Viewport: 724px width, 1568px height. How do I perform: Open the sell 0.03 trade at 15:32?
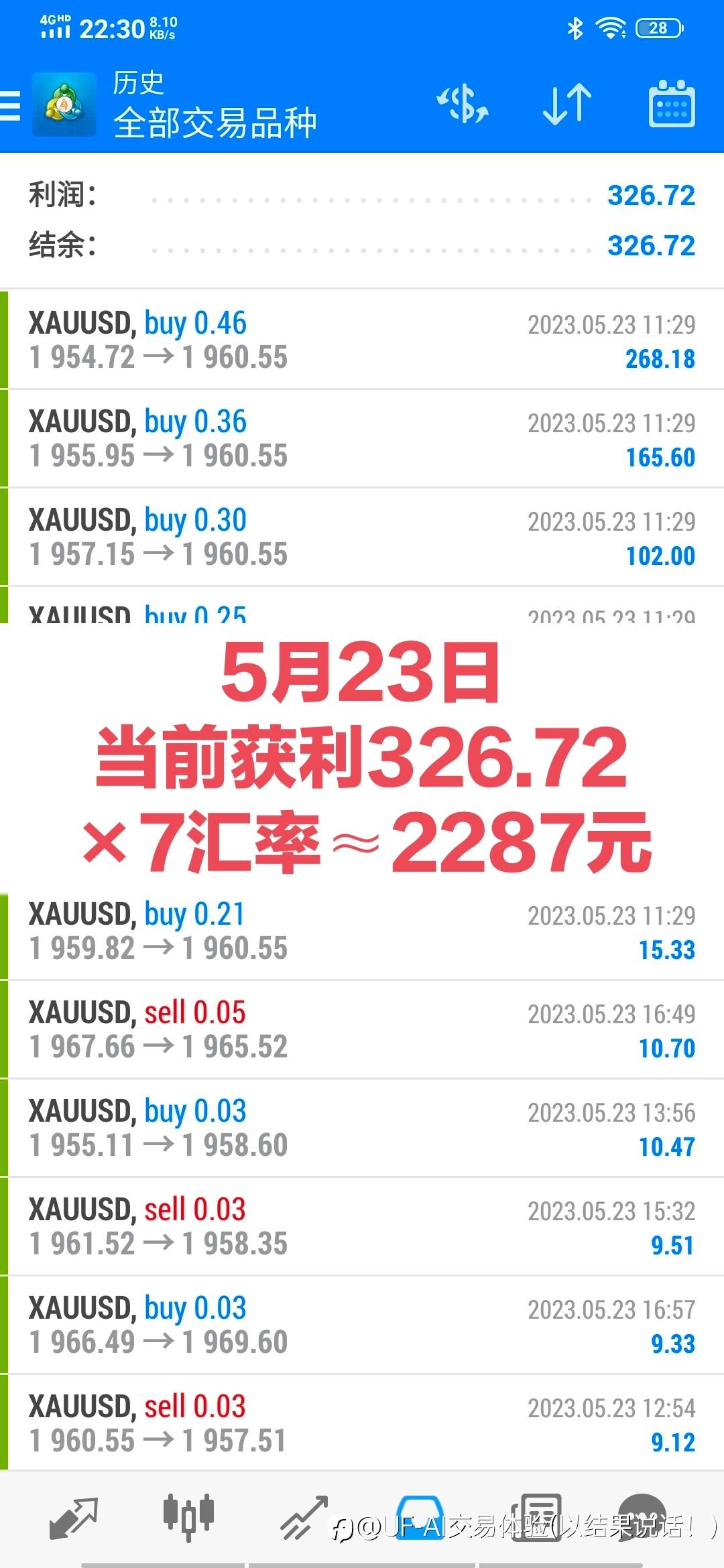362,1226
